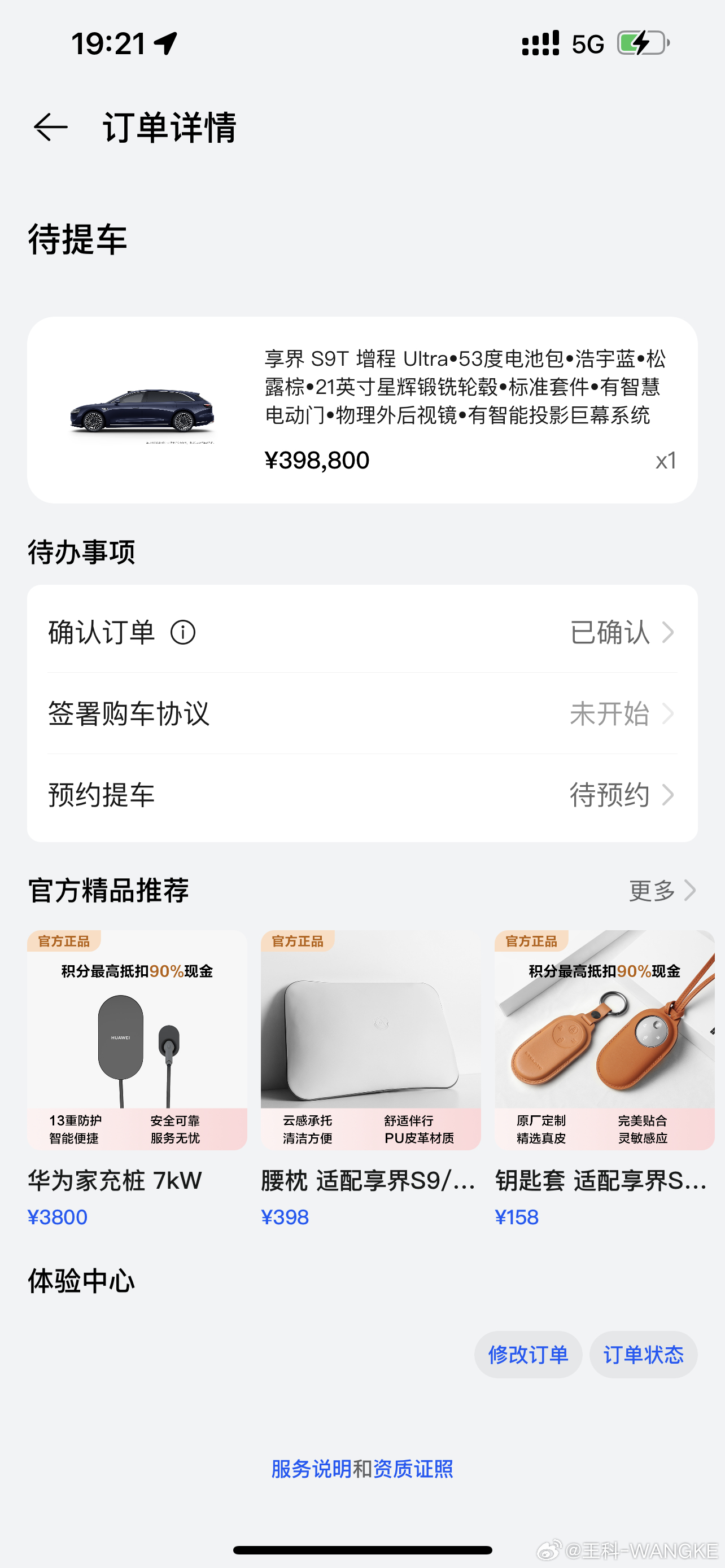This screenshot has height=1568, width=725.
Task: Go back using the arrow icon
Action: click(50, 127)
